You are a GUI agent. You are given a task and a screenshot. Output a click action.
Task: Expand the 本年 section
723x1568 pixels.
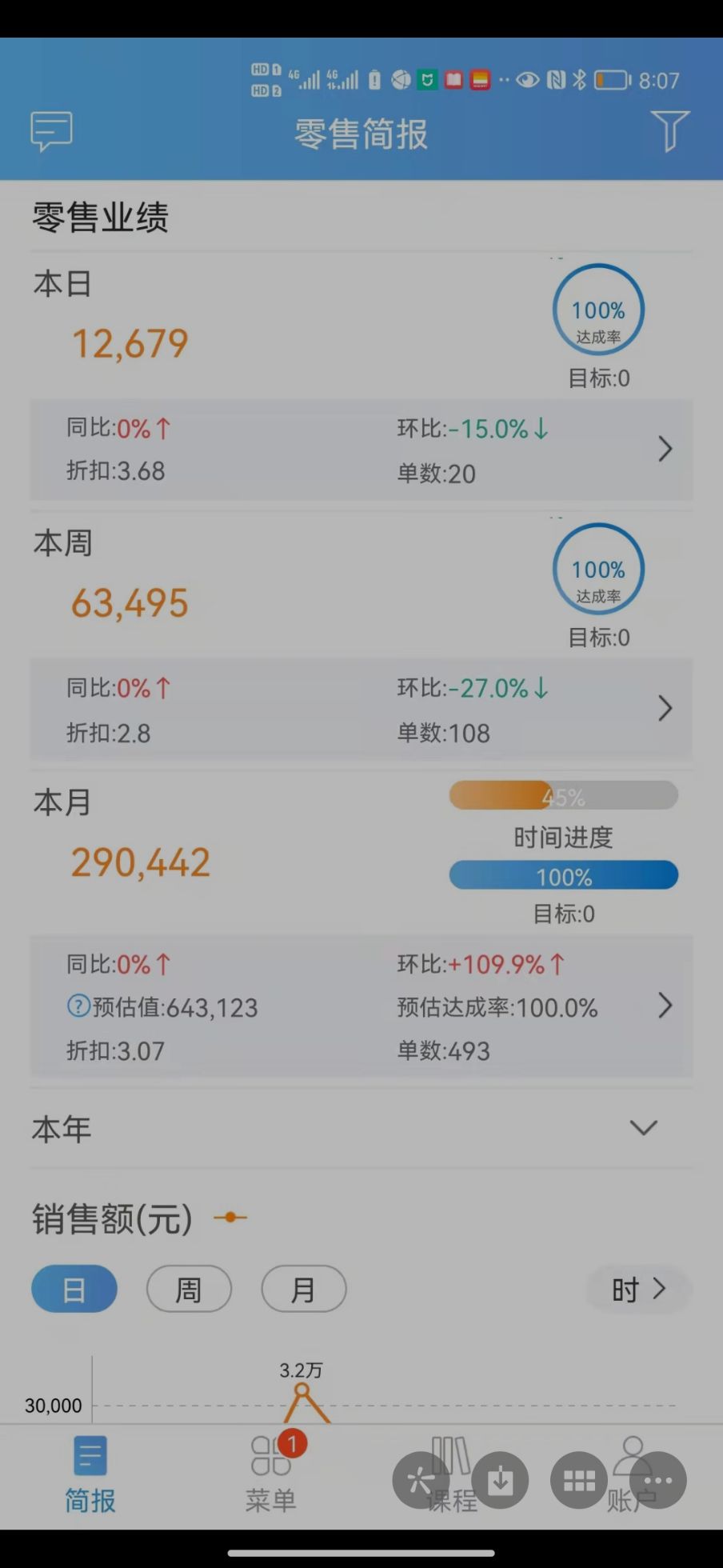click(x=643, y=1128)
